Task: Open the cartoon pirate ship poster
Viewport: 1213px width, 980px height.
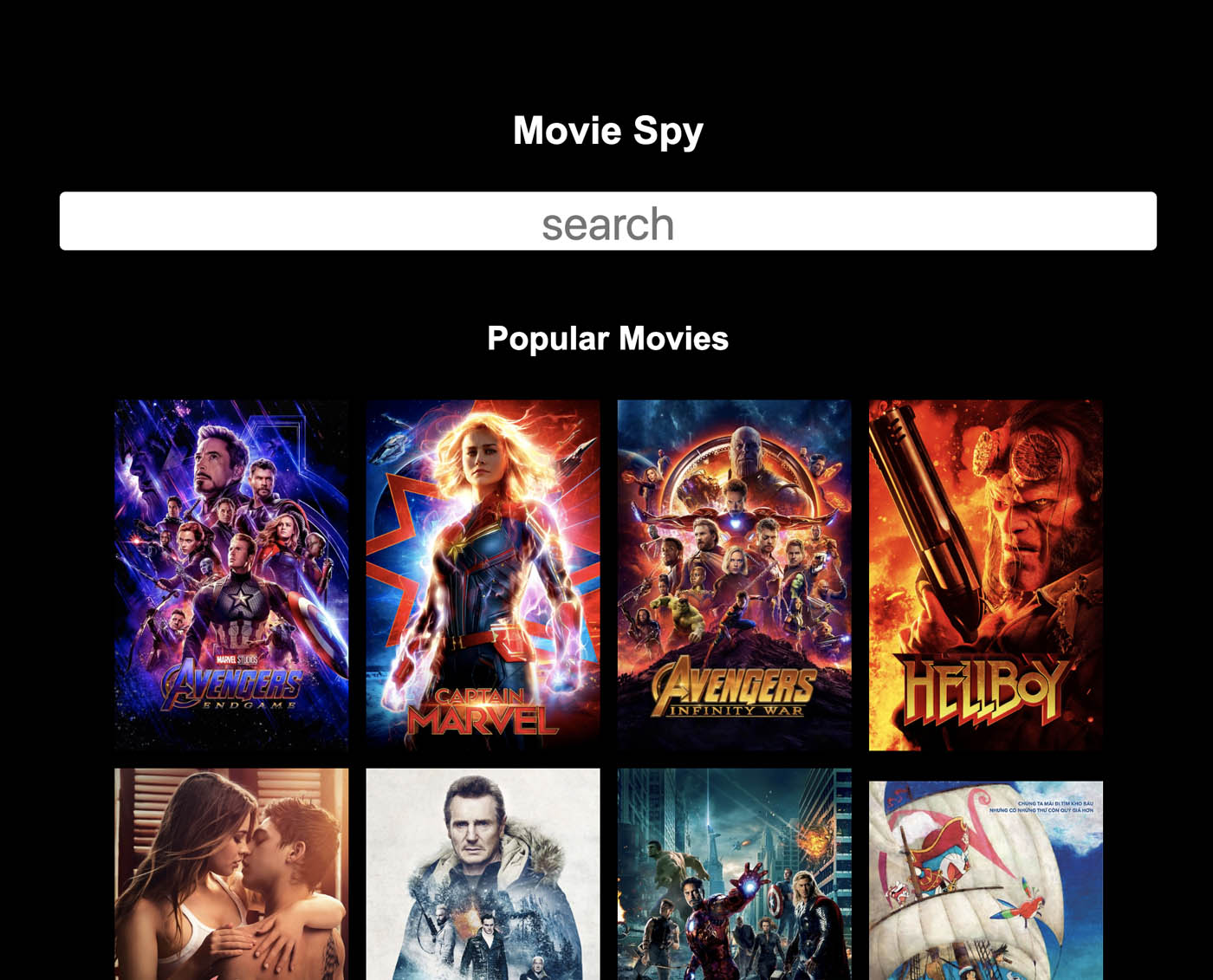Action: tap(985, 879)
